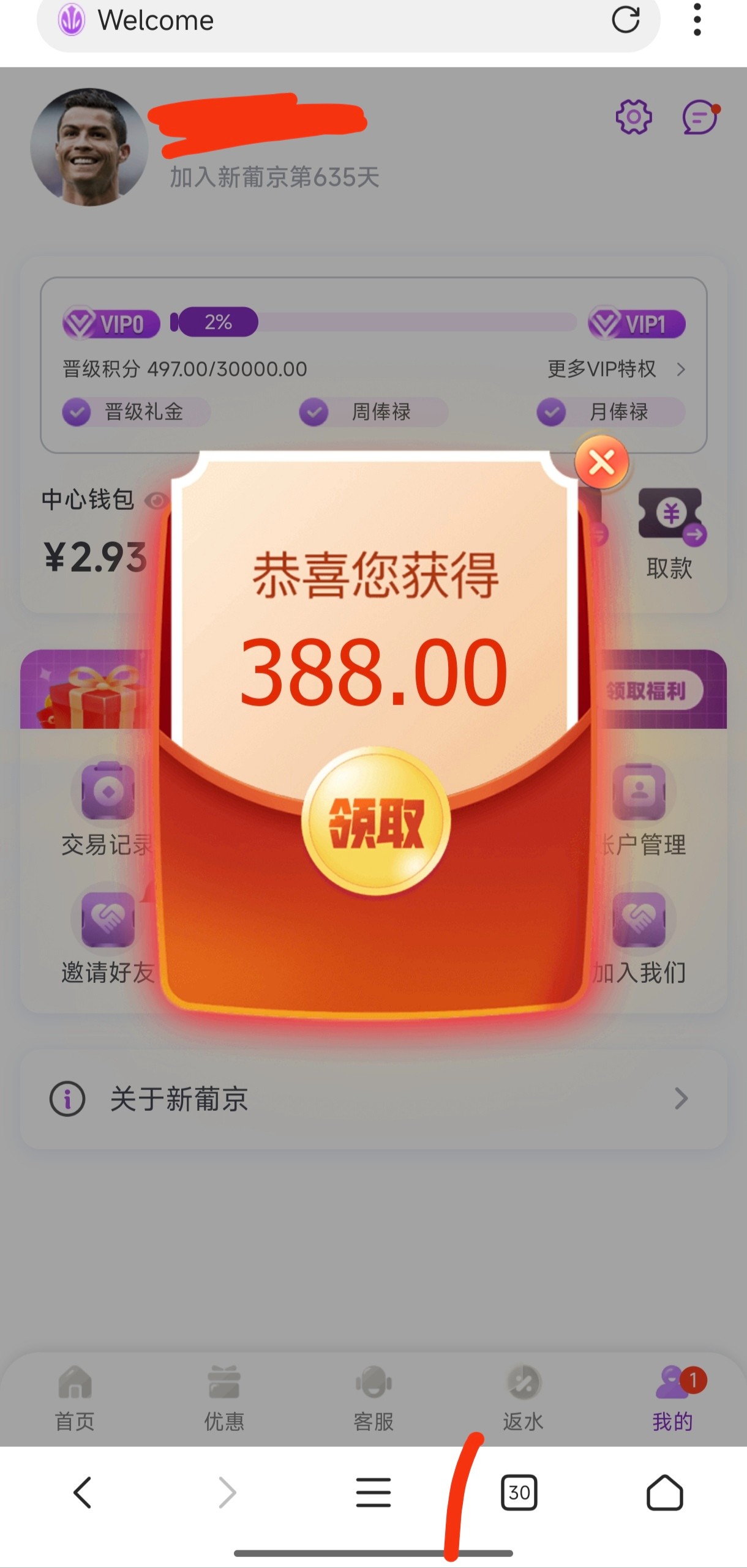Open 取款 withdrawal

[670, 534]
